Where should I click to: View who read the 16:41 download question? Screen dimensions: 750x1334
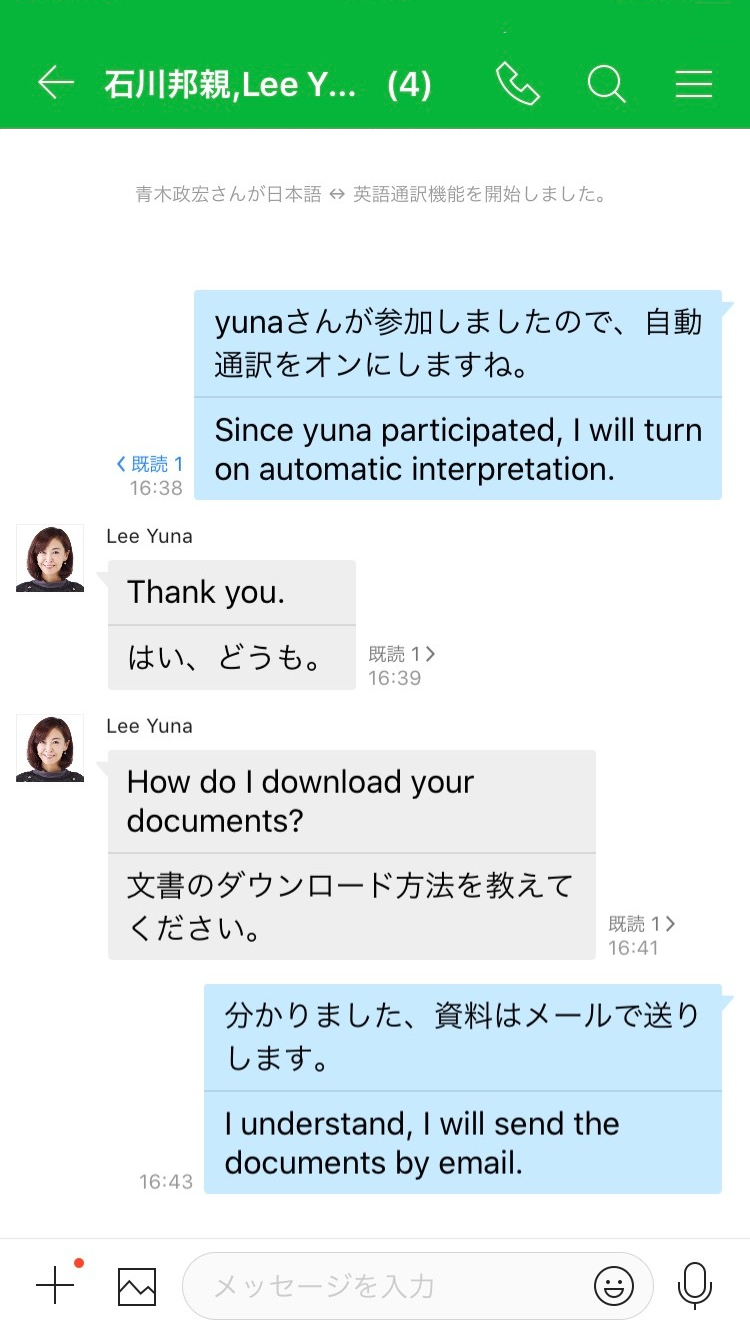(x=642, y=924)
